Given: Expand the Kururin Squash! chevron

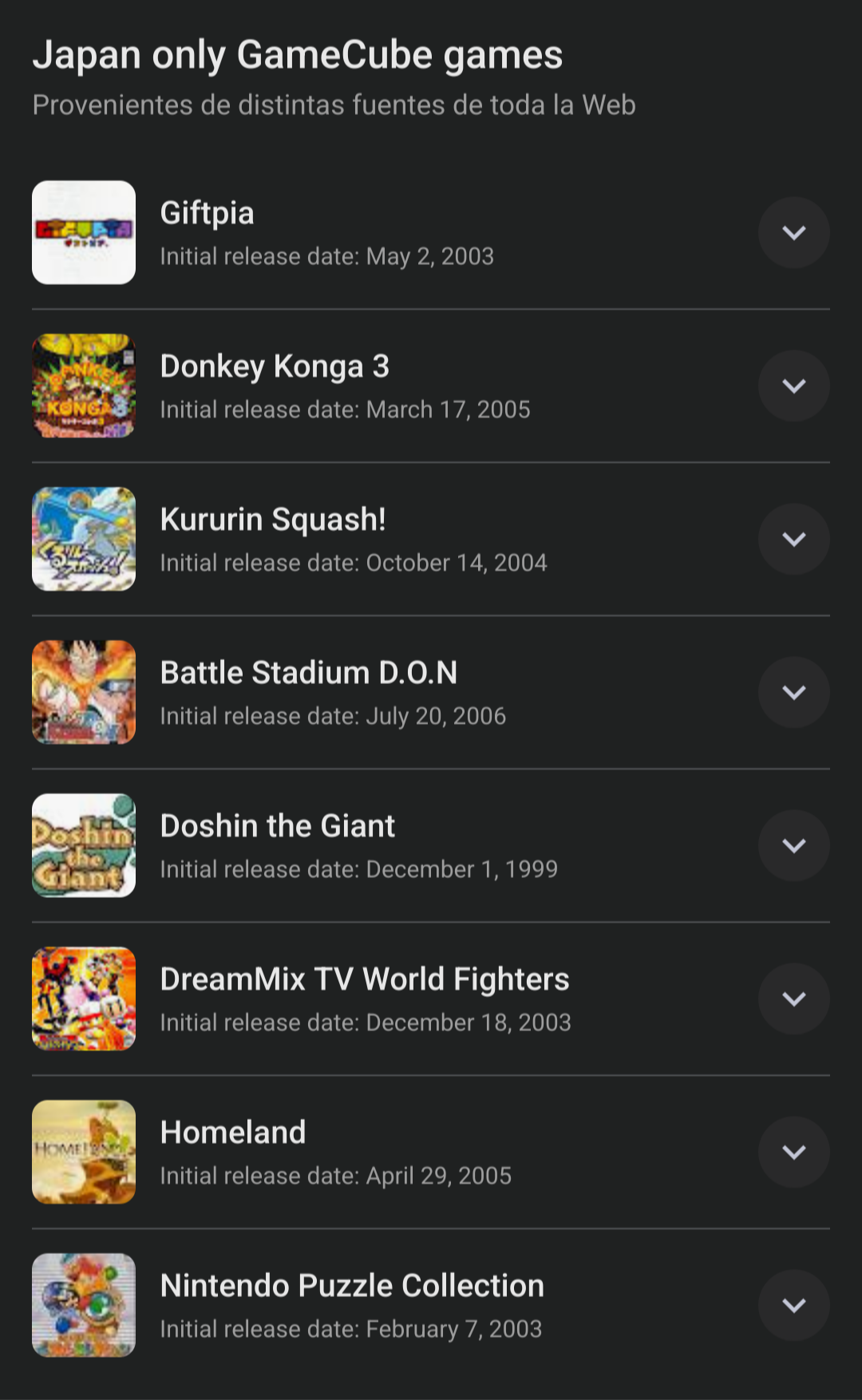Looking at the screenshot, I should pos(793,539).
